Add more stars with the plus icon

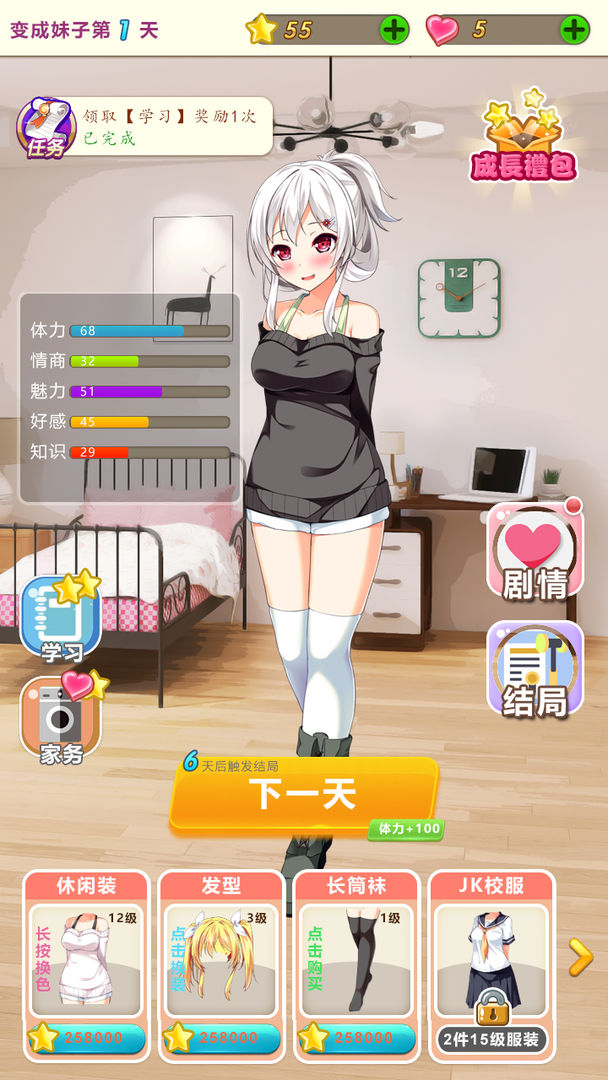tap(394, 29)
